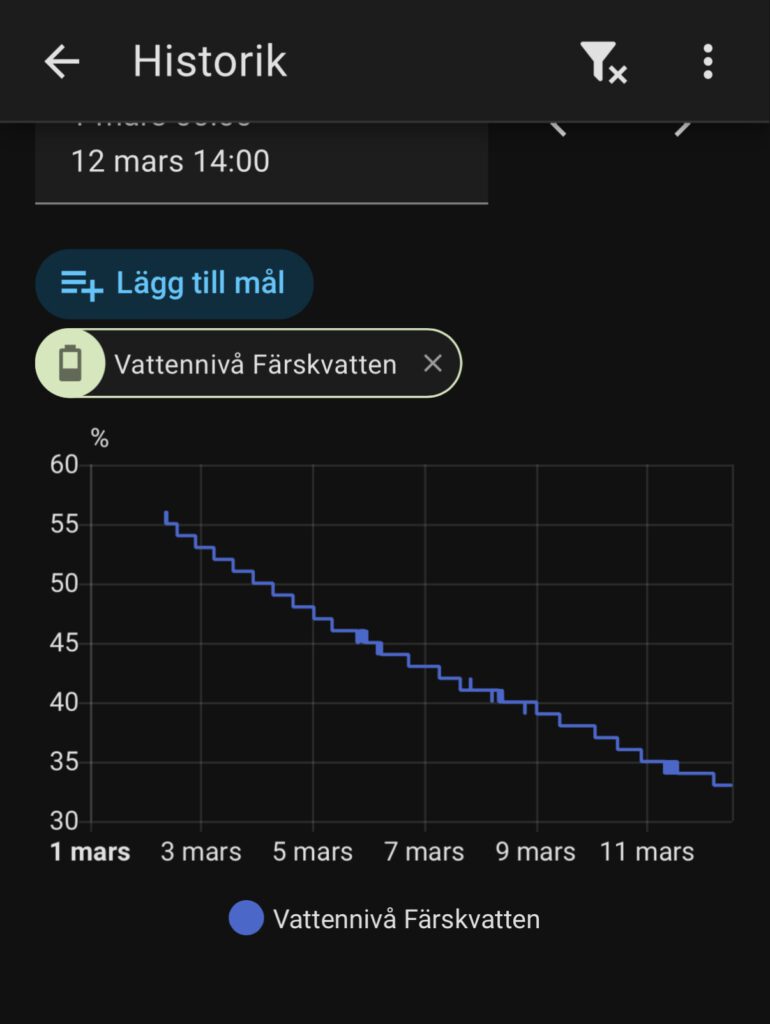This screenshot has width=770, height=1024.
Task: Toggle the Vattennivå Färskvatten legend series
Action: (385, 918)
